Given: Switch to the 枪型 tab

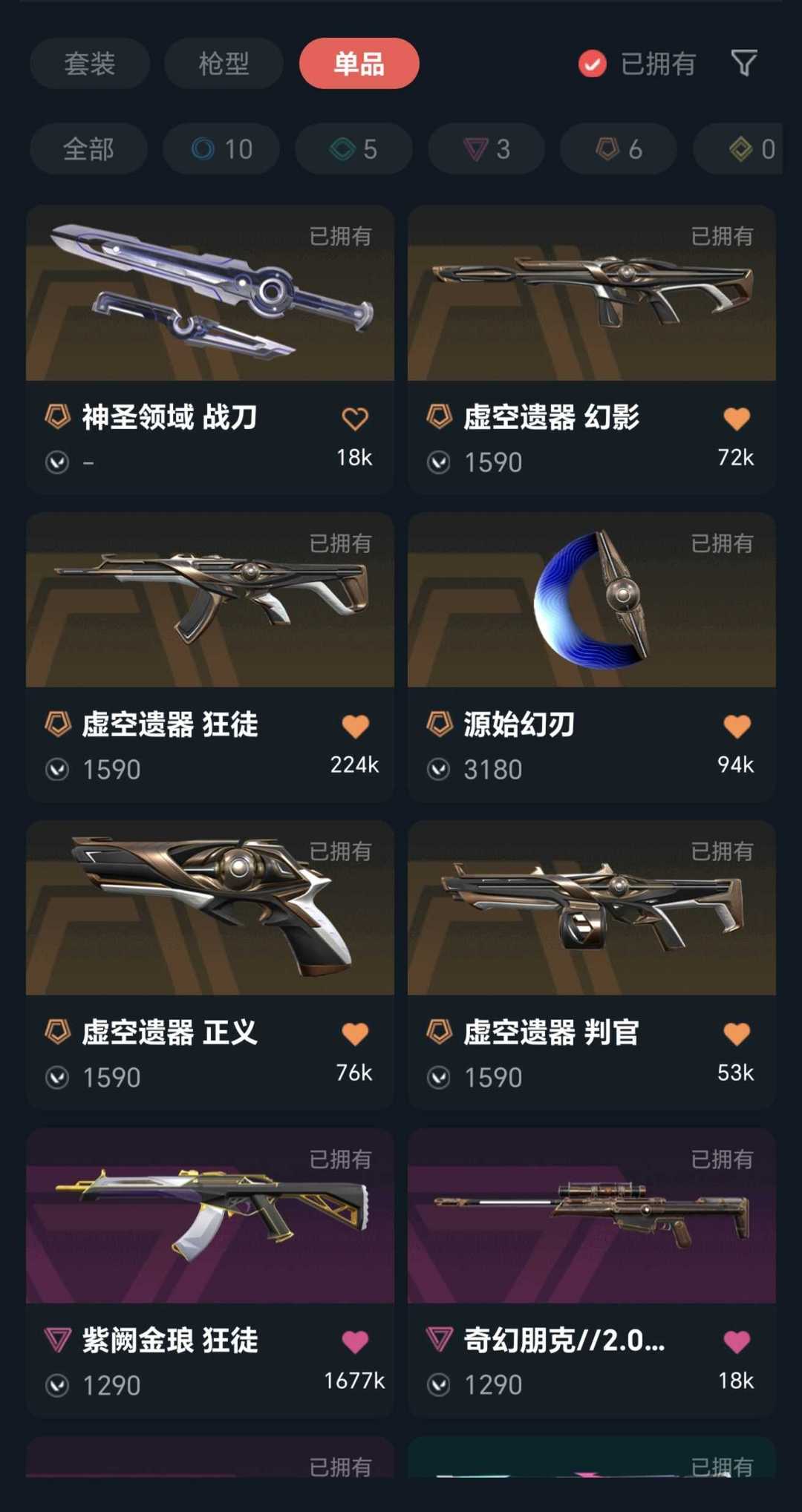Looking at the screenshot, I should (222, 64).
